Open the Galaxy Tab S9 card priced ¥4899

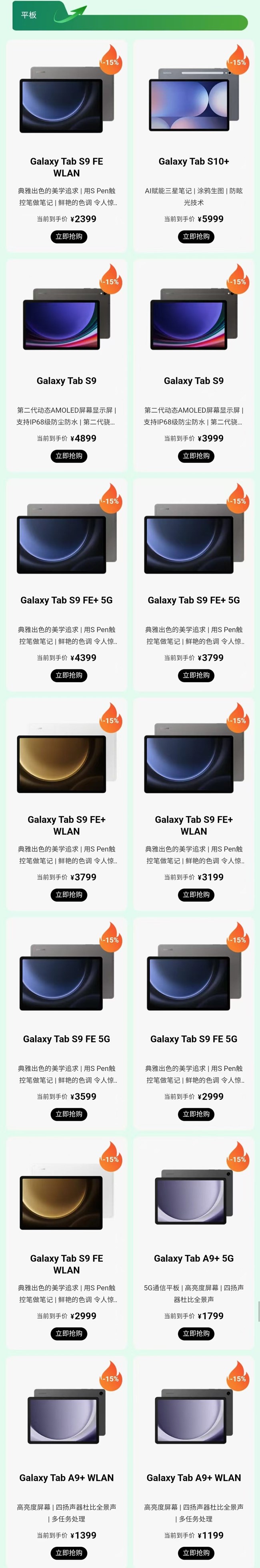click(66, 365)
